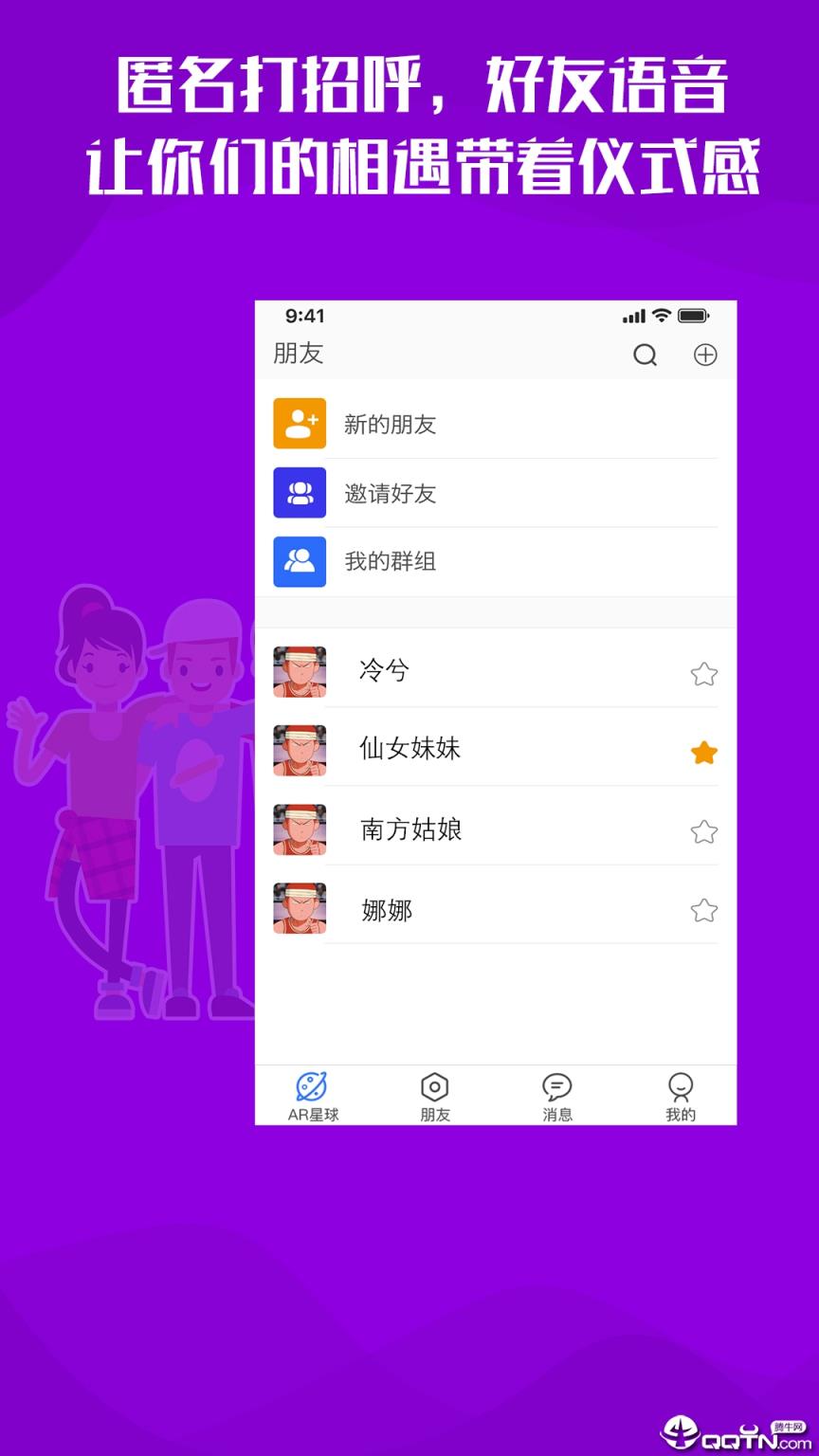Tap the 我的 profile icon

[681, 1083]
